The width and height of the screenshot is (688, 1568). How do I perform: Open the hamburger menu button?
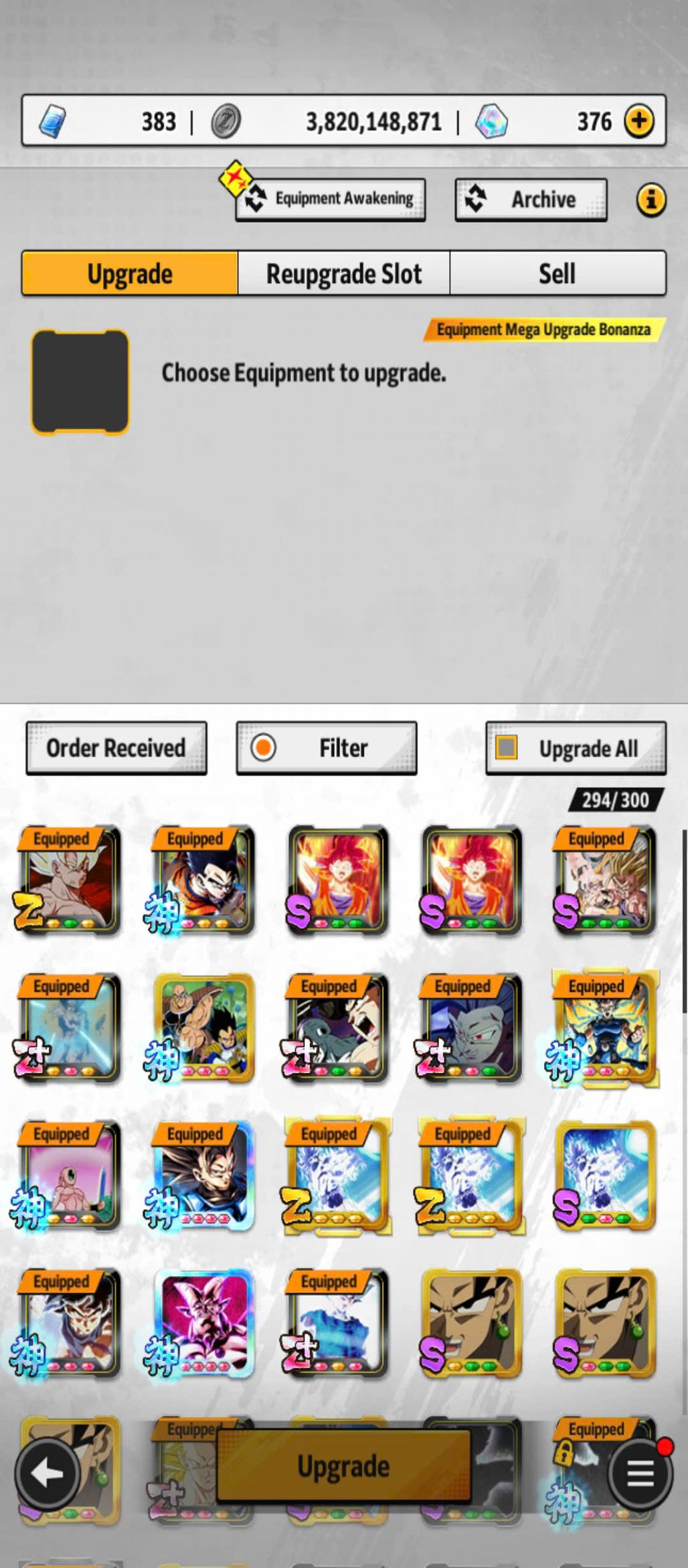[640, 1473]
